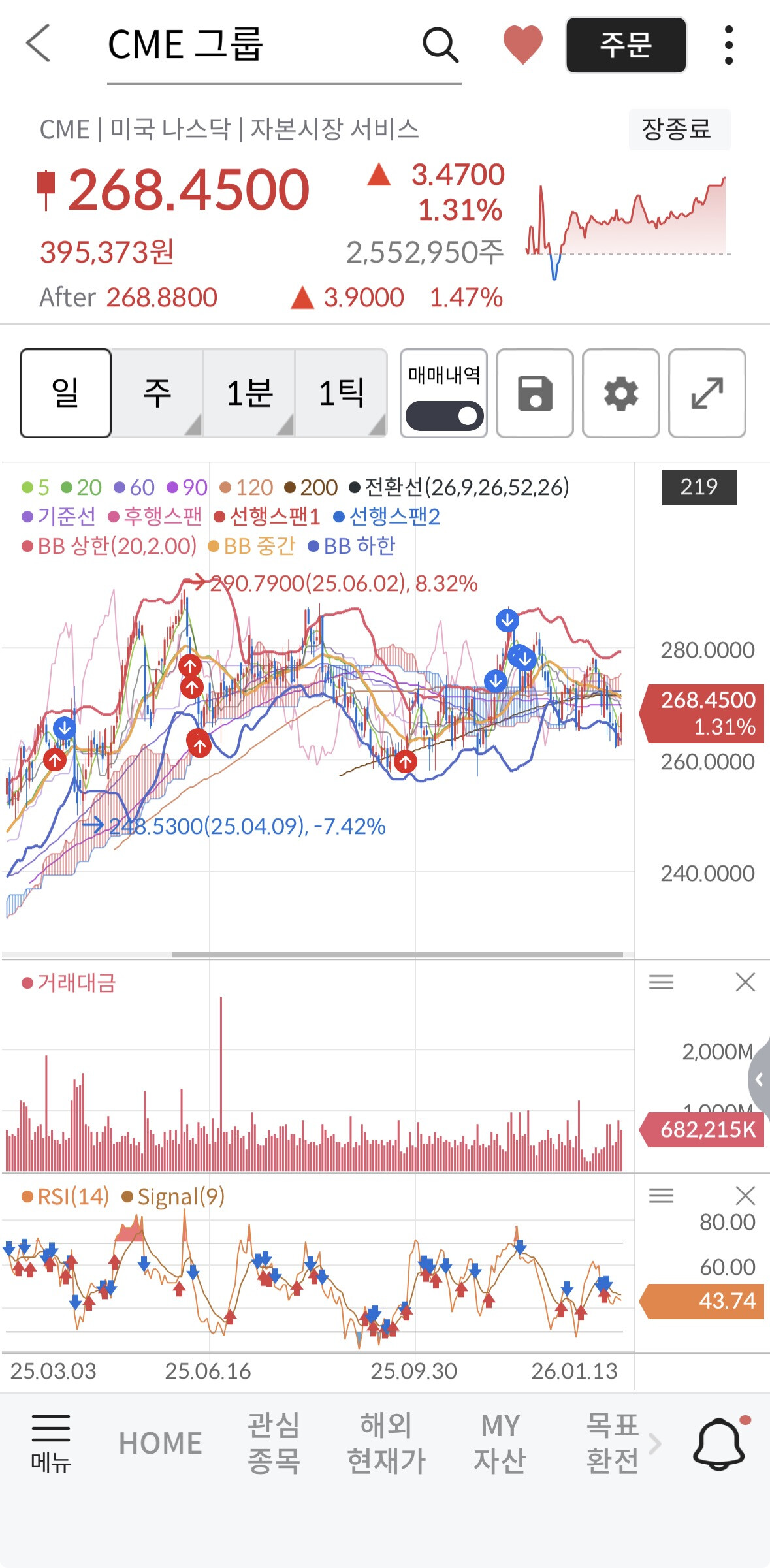Open the 메뉴 hamburger menu
This screenshot has width=770, height=1568.
point(51,1443)
